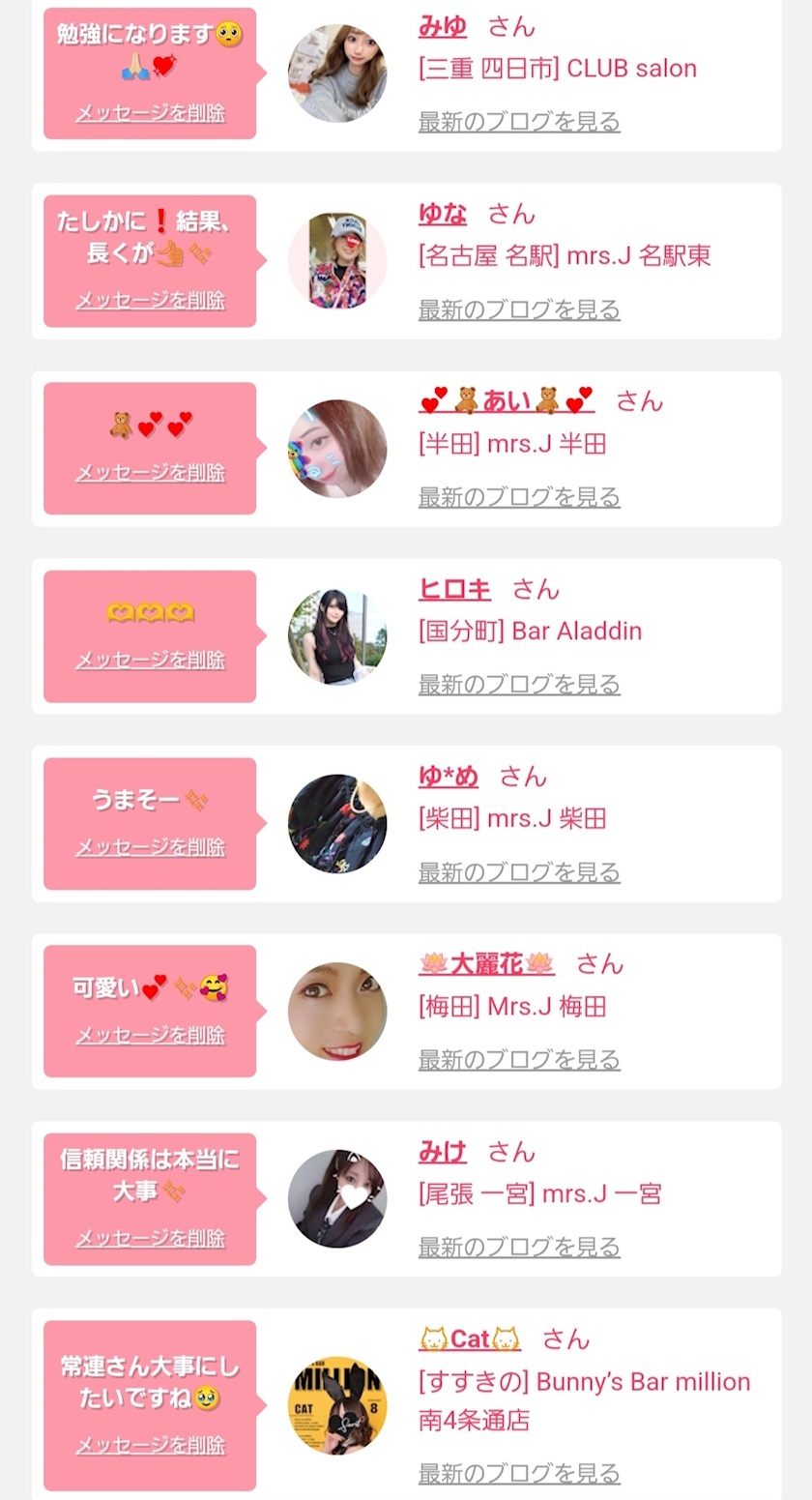Open みけ's profile name link

443,1151
